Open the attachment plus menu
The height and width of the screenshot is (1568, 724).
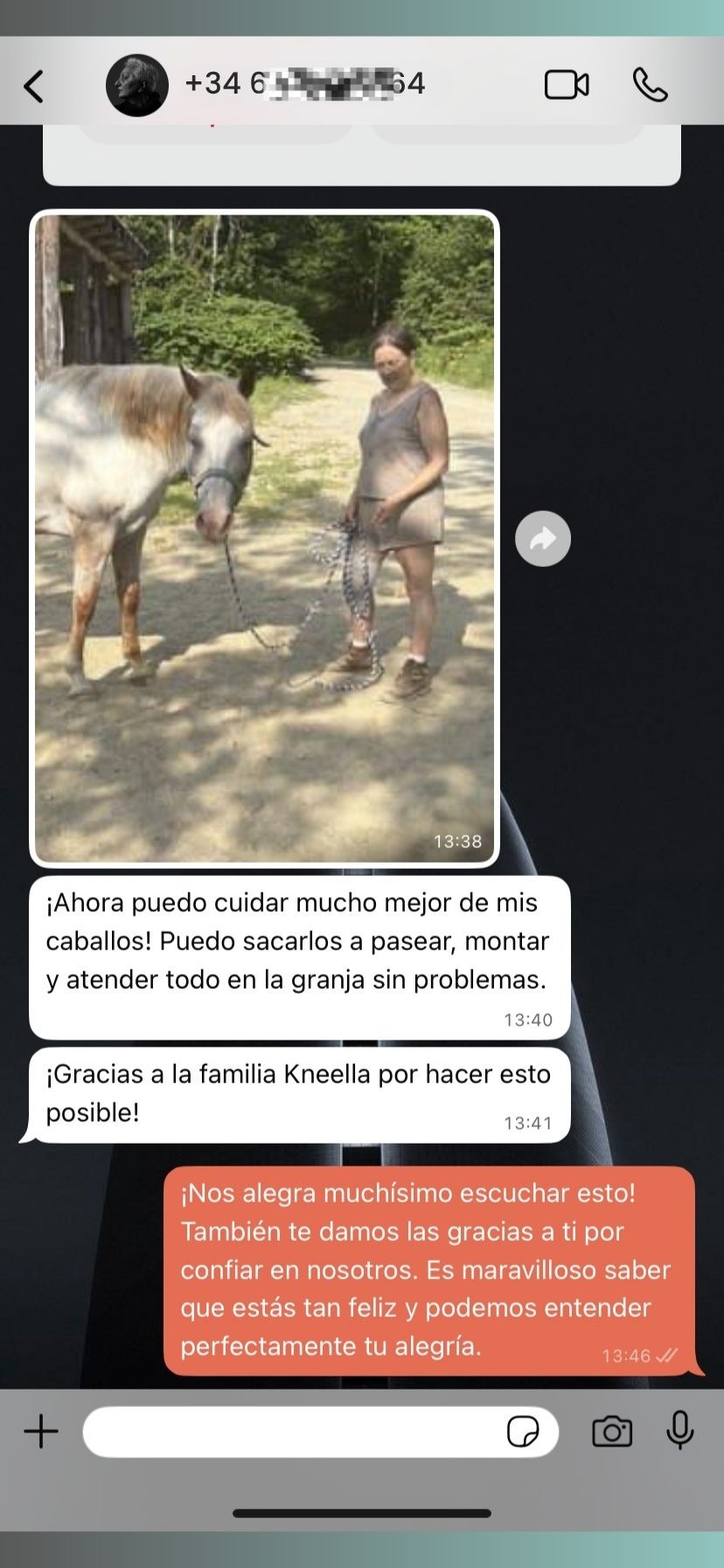(41, 1432)
